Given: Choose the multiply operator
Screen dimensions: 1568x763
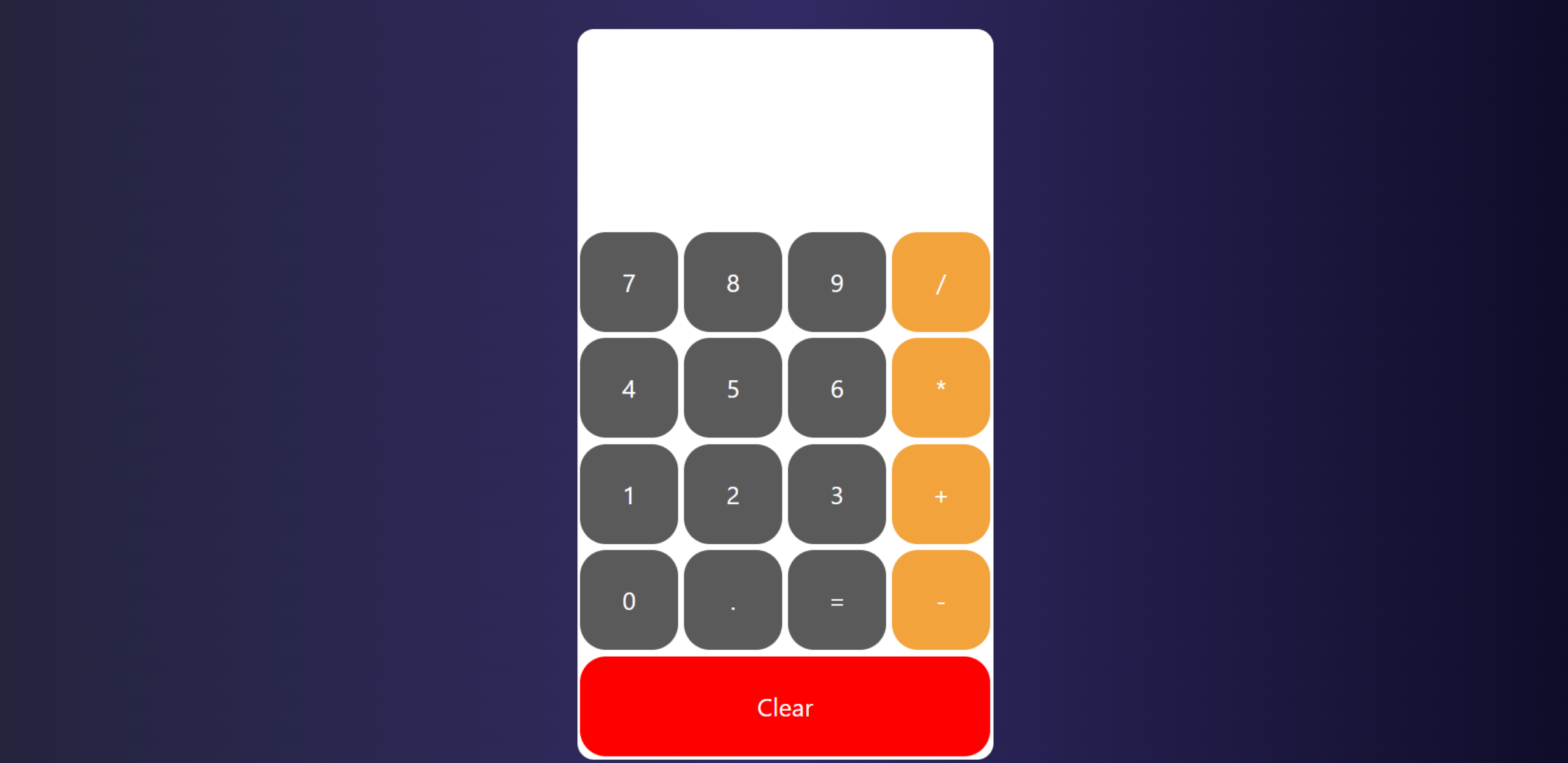Looking at the screenshot, I should click(x=940, y=388).
